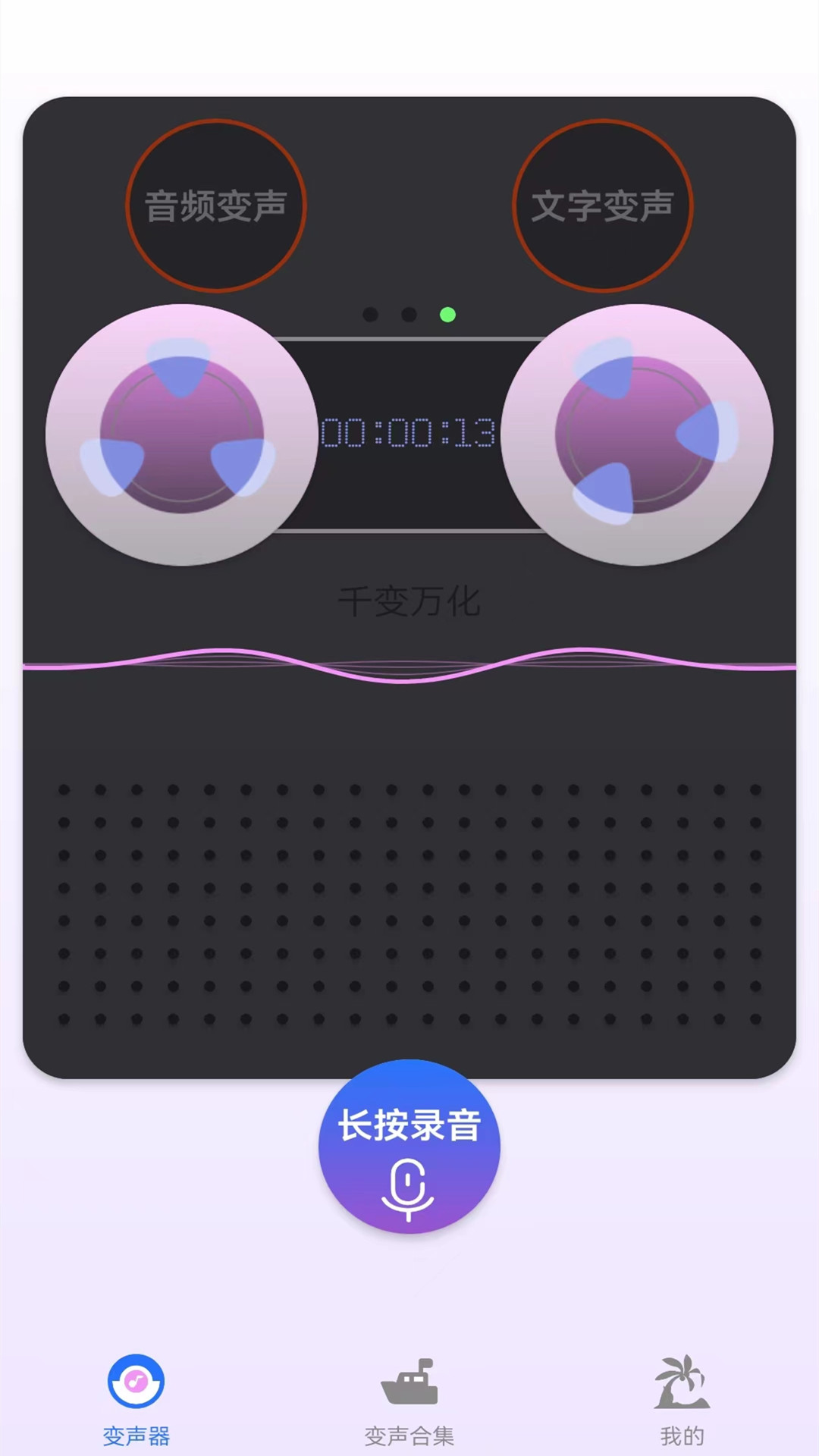Image resolution: width=819 pixels, height=1456 pixels.
Task: Open the 音频变声 audio voice changer
Action: click(216, 206)
